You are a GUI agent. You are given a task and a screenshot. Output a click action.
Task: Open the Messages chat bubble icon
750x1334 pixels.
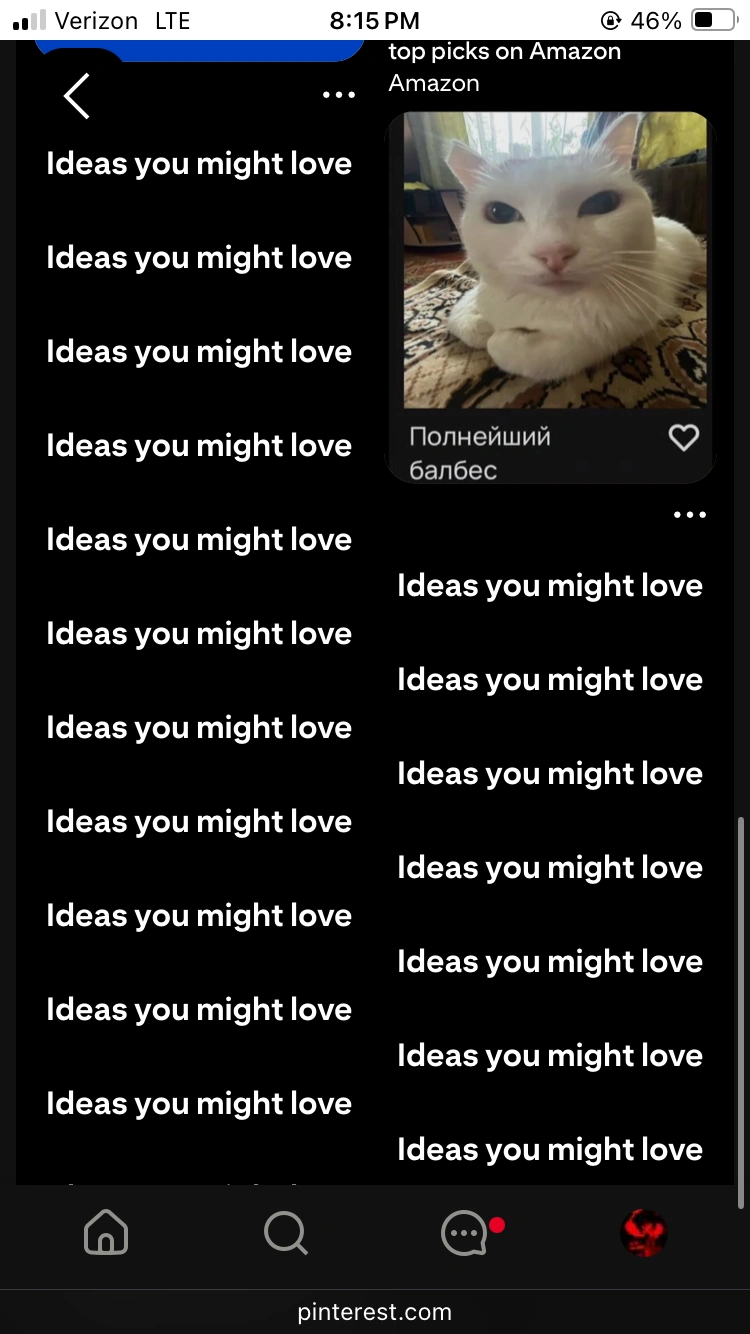pos(464,1233)
